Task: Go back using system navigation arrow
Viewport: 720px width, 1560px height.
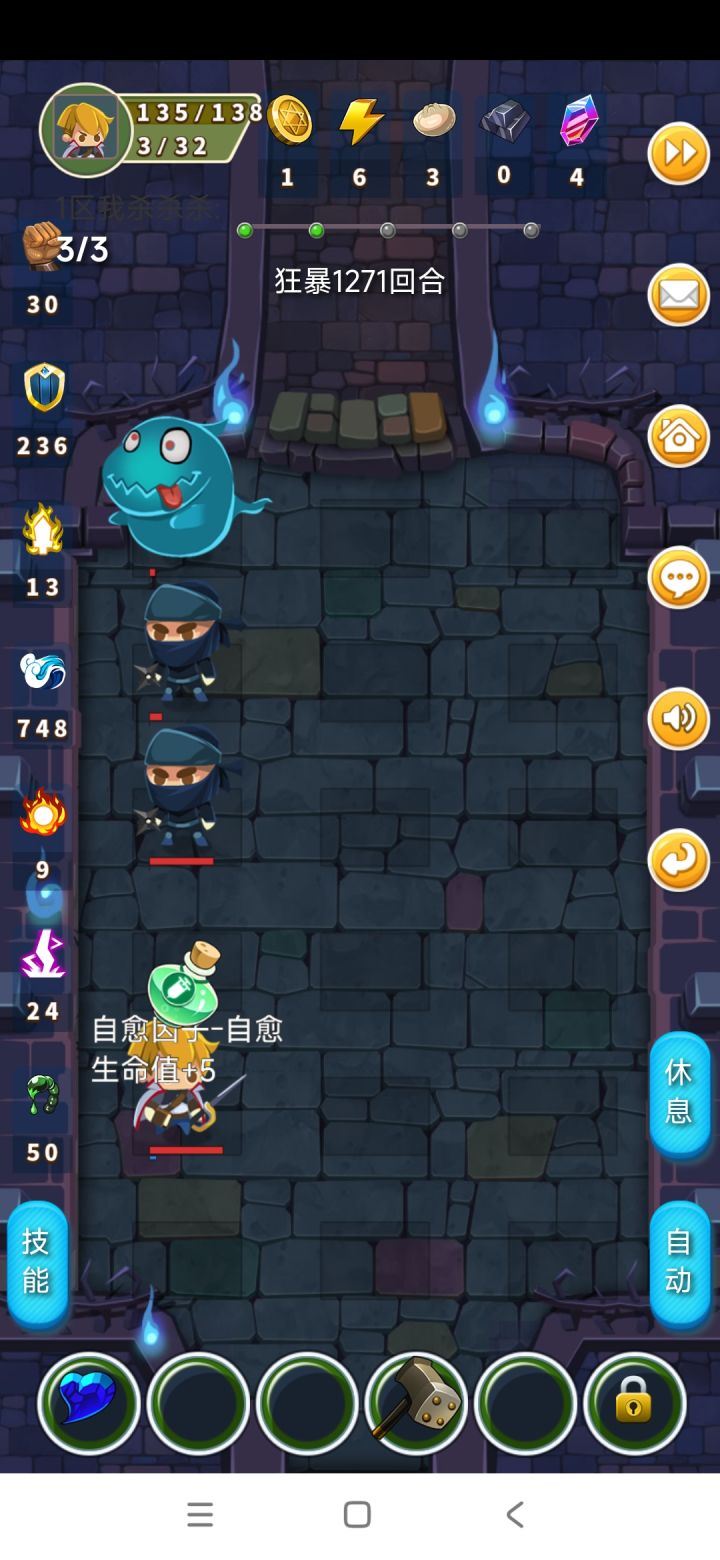Action: pos(514,1515)
